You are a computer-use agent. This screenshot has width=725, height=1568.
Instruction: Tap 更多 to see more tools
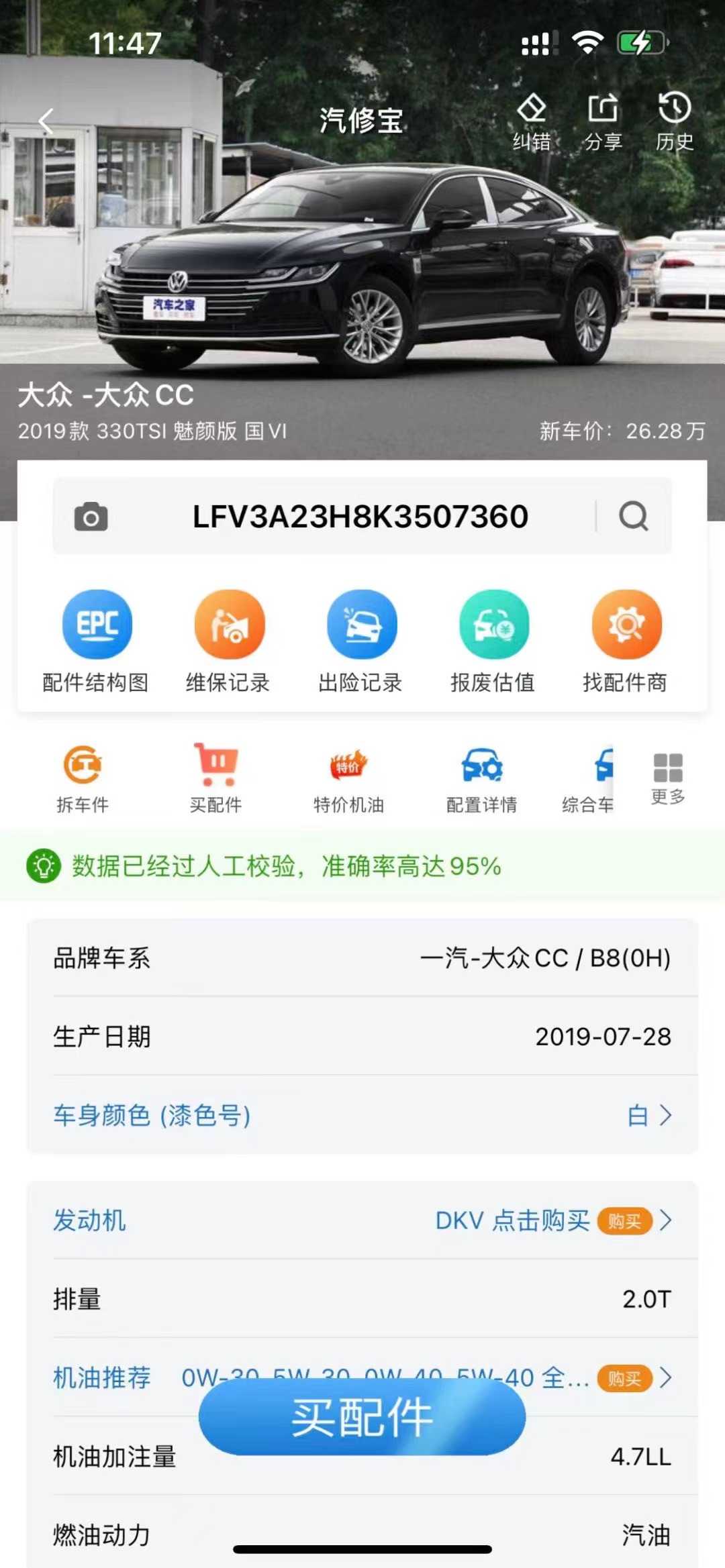(668, 778)
